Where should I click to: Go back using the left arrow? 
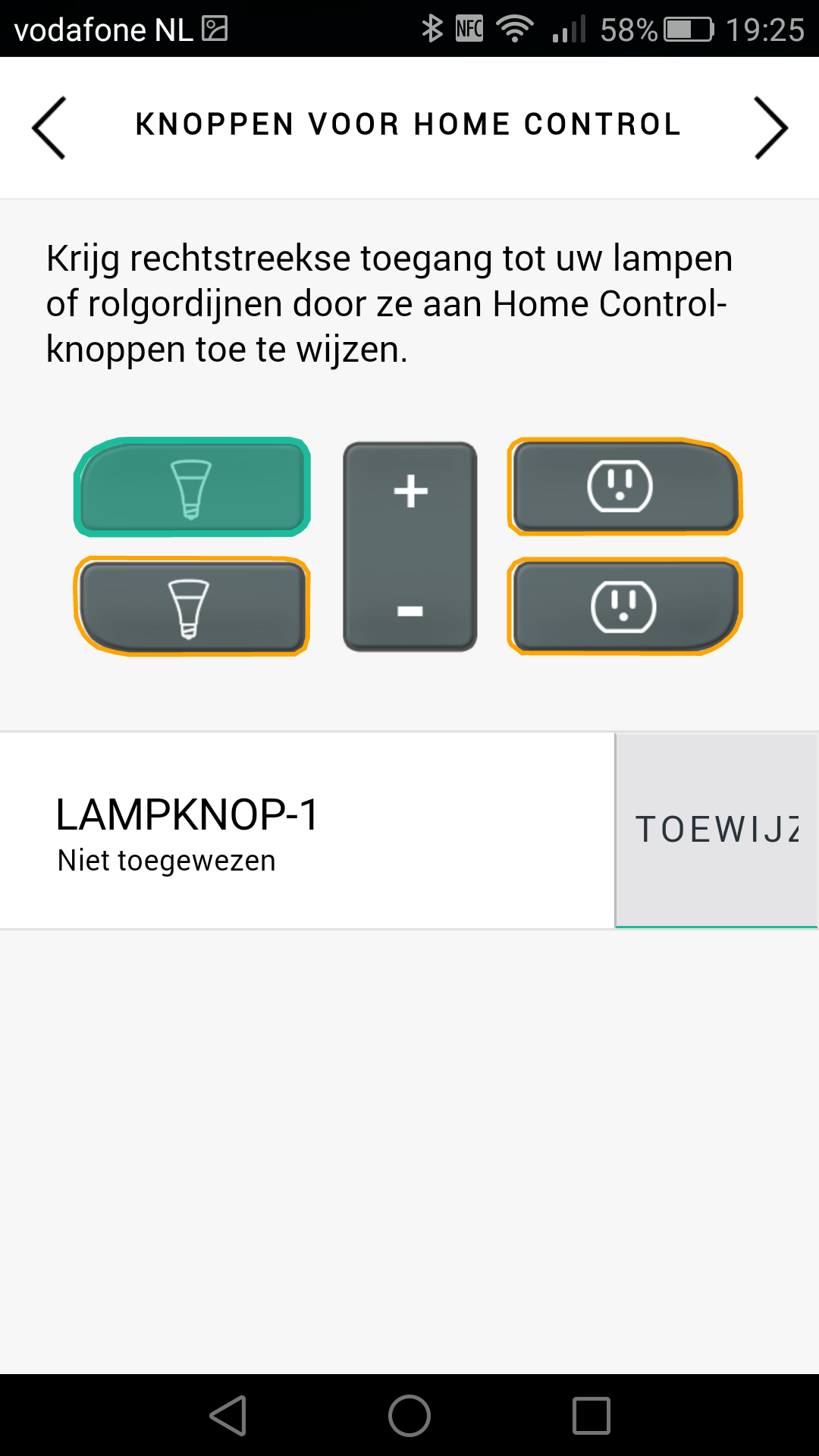pyautogui.click(x=49, y=127)
